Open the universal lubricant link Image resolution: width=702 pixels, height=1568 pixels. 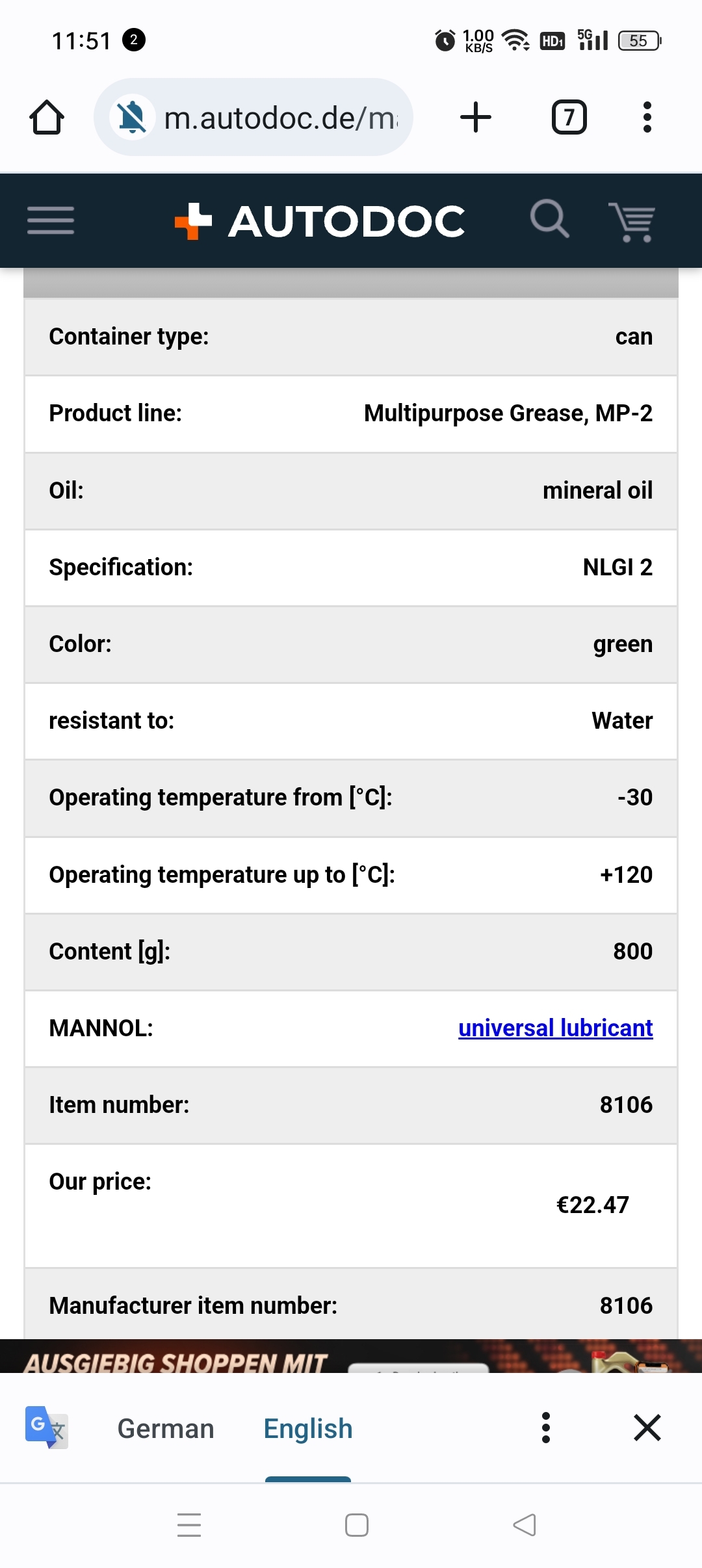556,1028
